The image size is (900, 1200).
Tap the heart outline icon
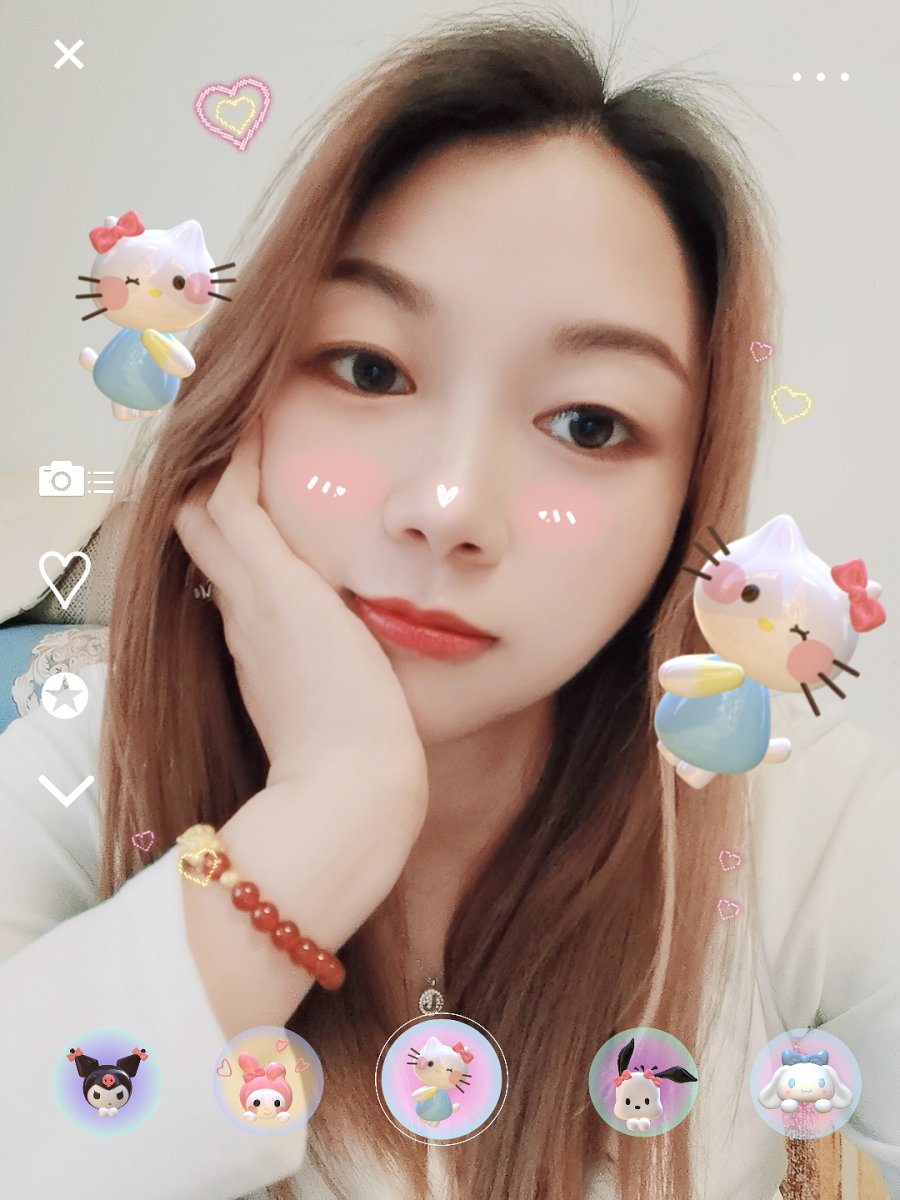pos(65,578)
